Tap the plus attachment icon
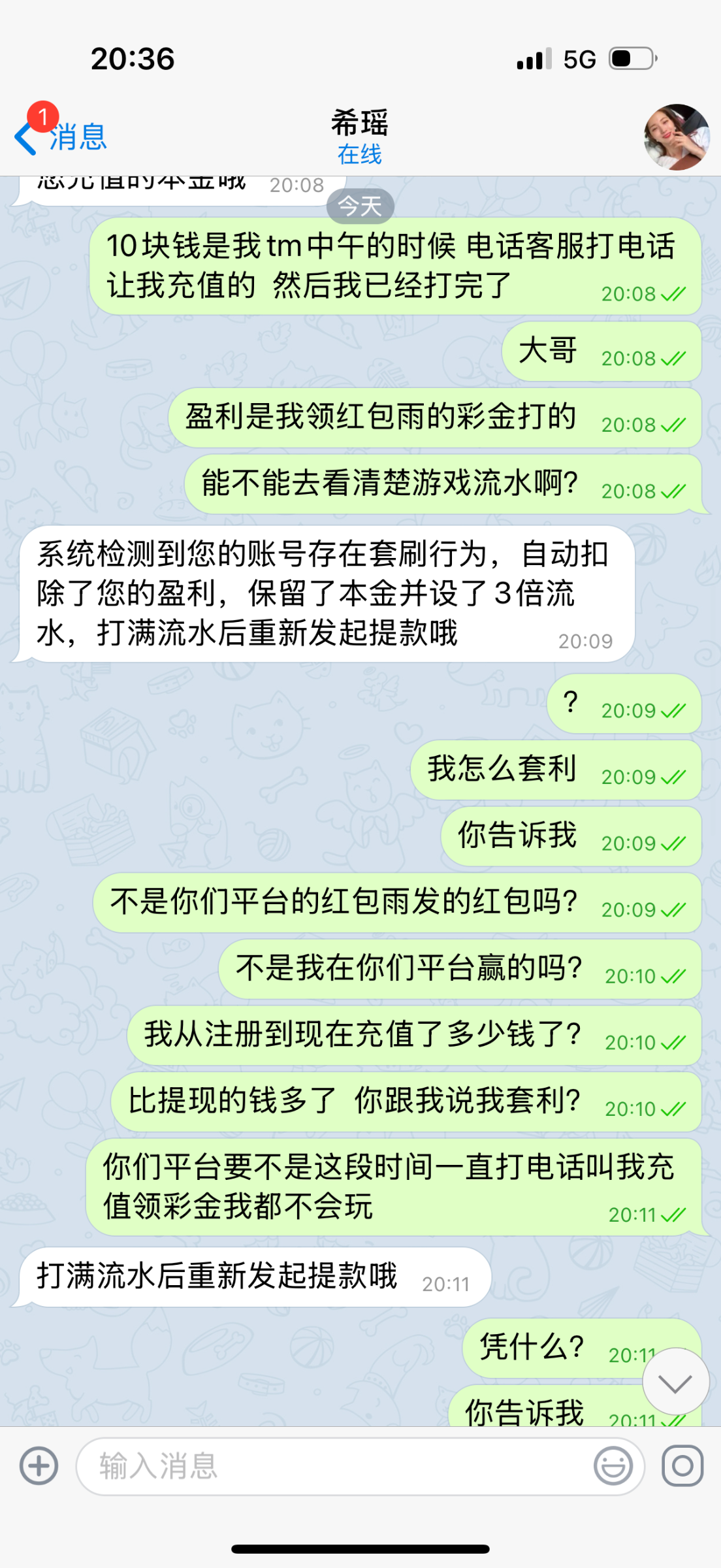721x1568 pixels. [x=39, y=1465]
